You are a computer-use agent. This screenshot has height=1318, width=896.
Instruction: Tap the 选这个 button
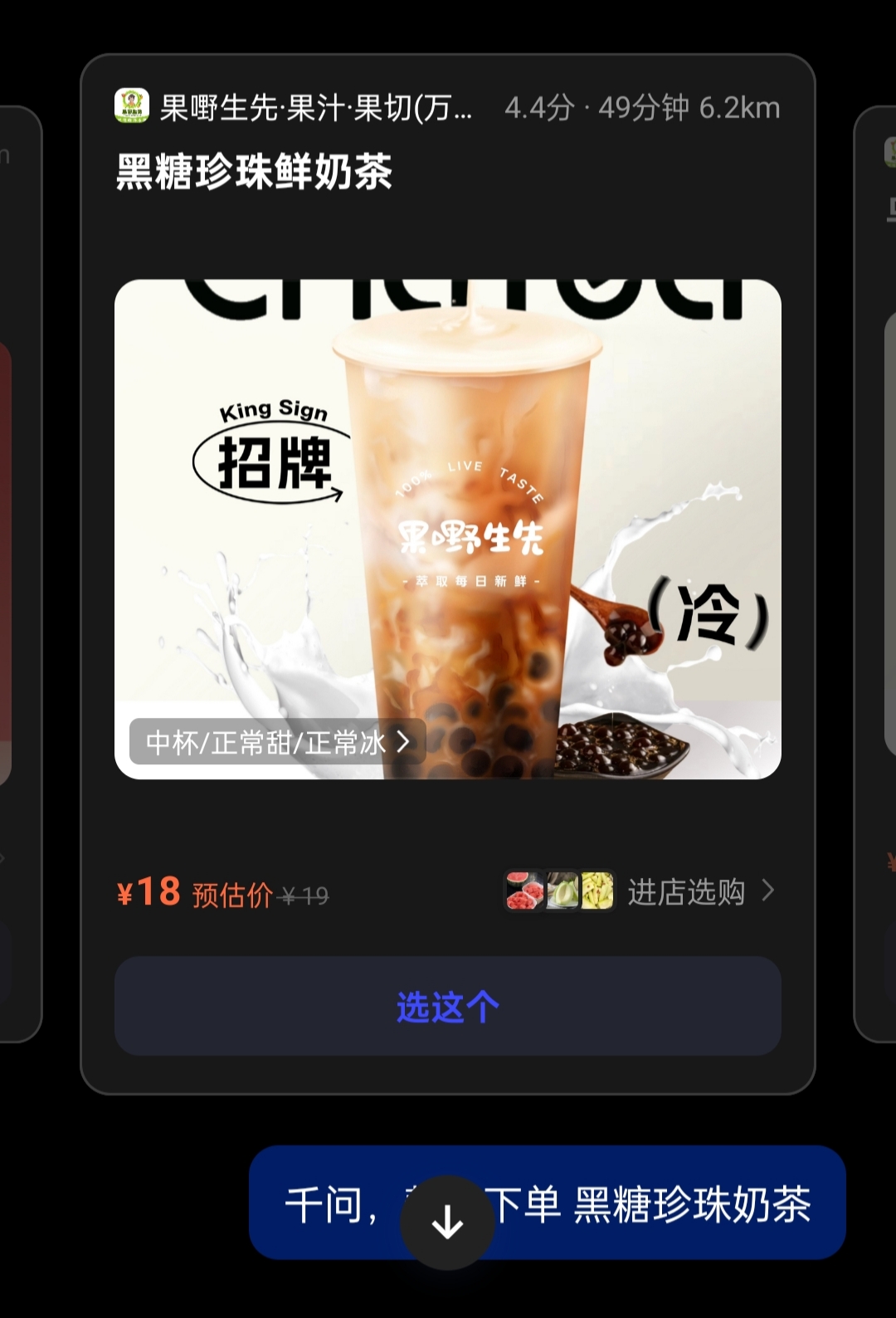(448, 1006)
